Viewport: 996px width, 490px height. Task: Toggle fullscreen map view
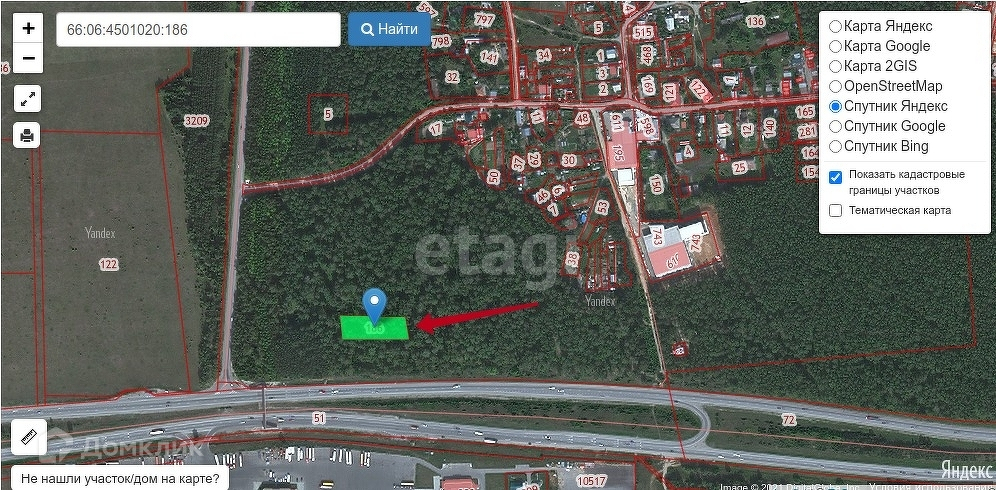(x=28, y=98)
